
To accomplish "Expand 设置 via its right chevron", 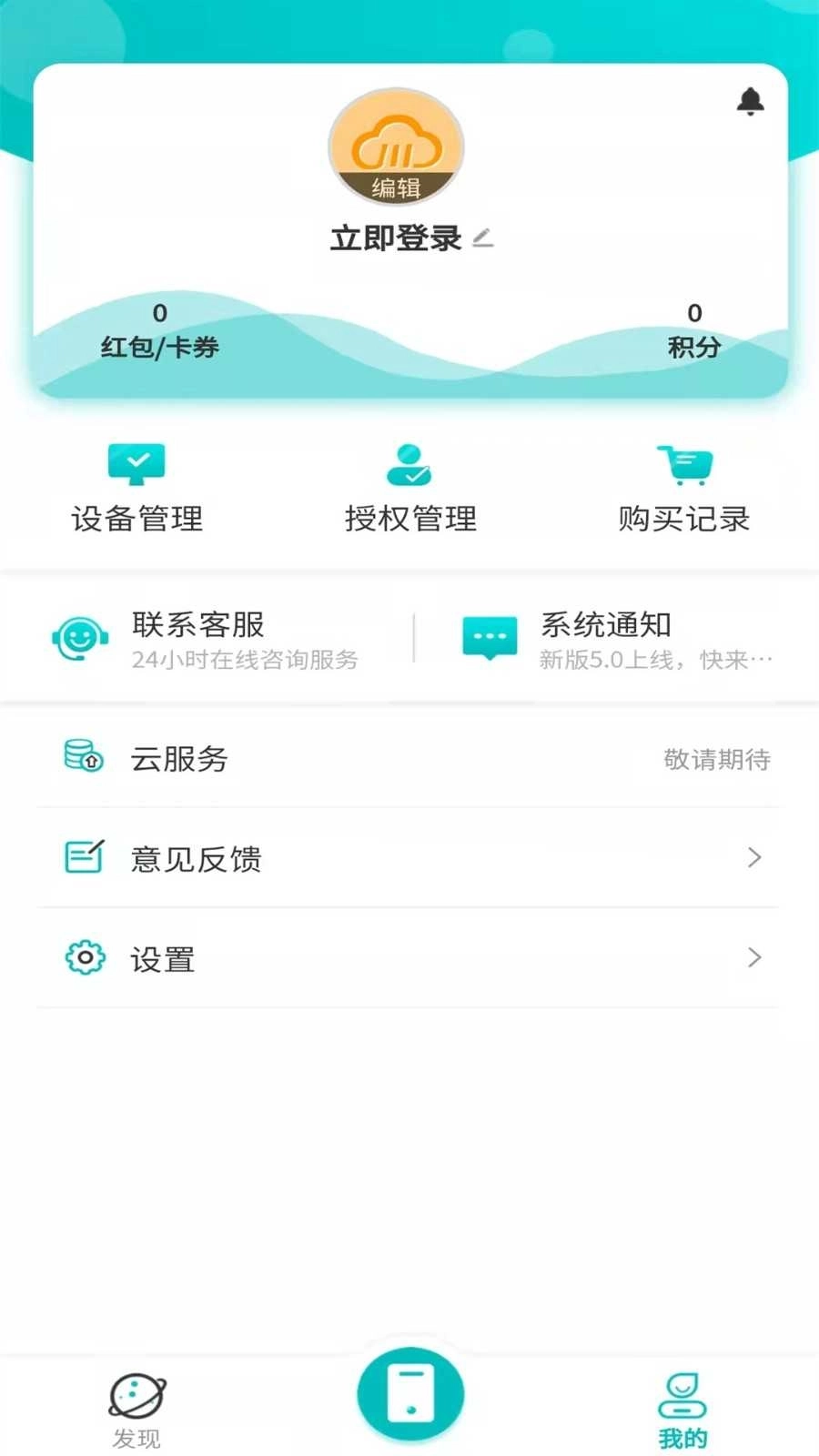I will coord(755,956).
